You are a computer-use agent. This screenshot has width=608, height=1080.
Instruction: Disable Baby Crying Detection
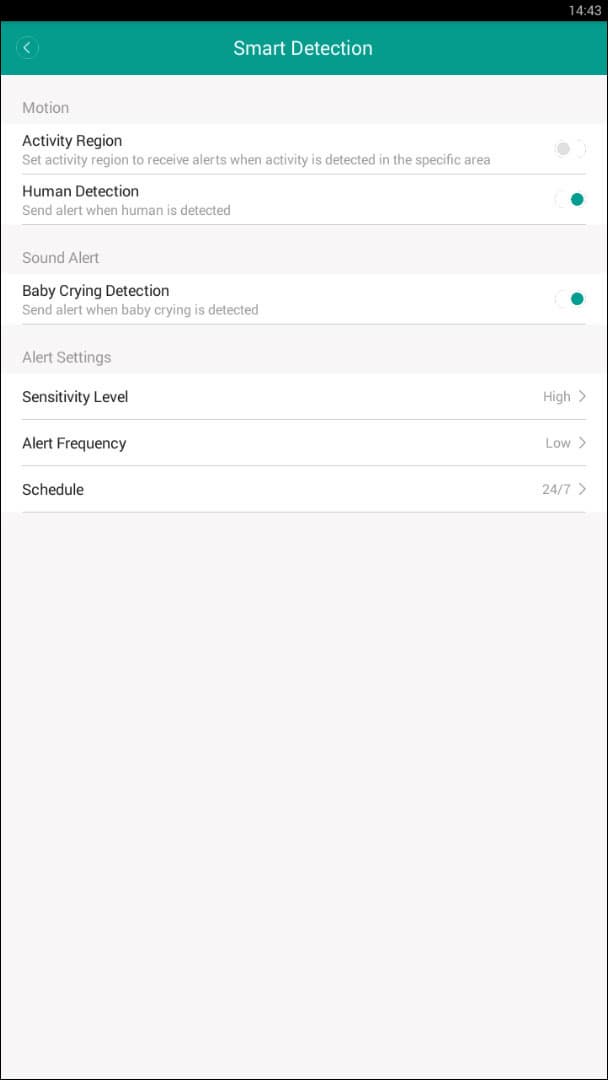570,299
